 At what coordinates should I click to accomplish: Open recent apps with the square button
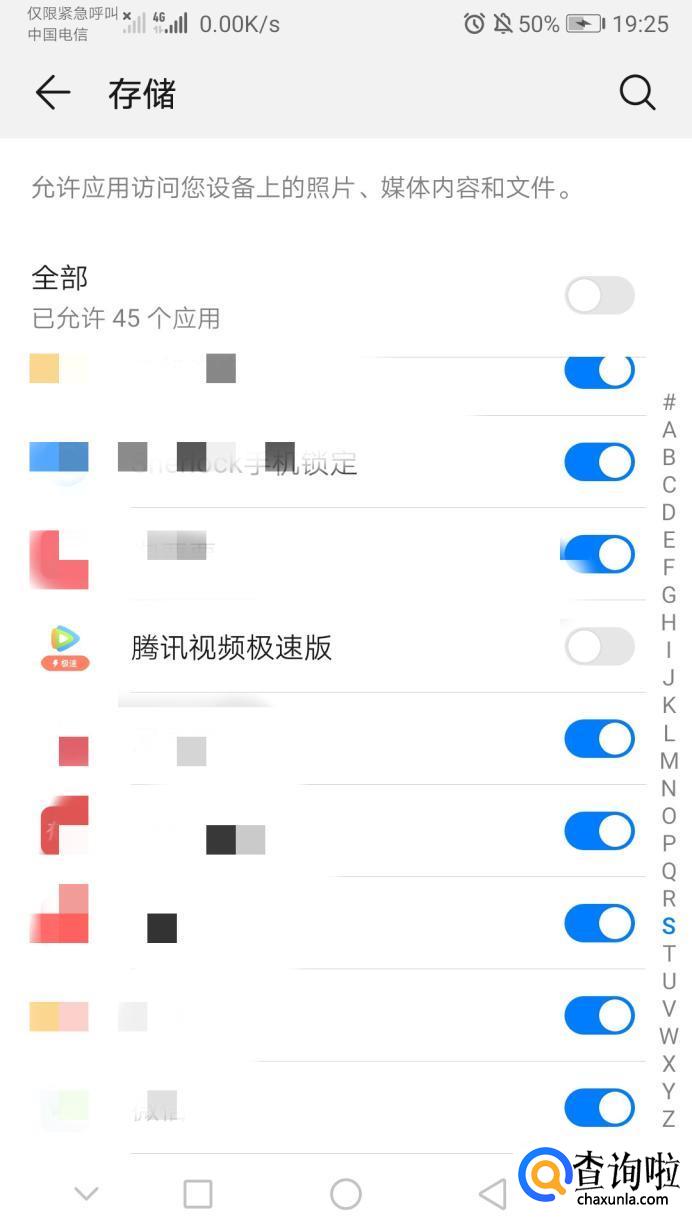(198, 1193)
